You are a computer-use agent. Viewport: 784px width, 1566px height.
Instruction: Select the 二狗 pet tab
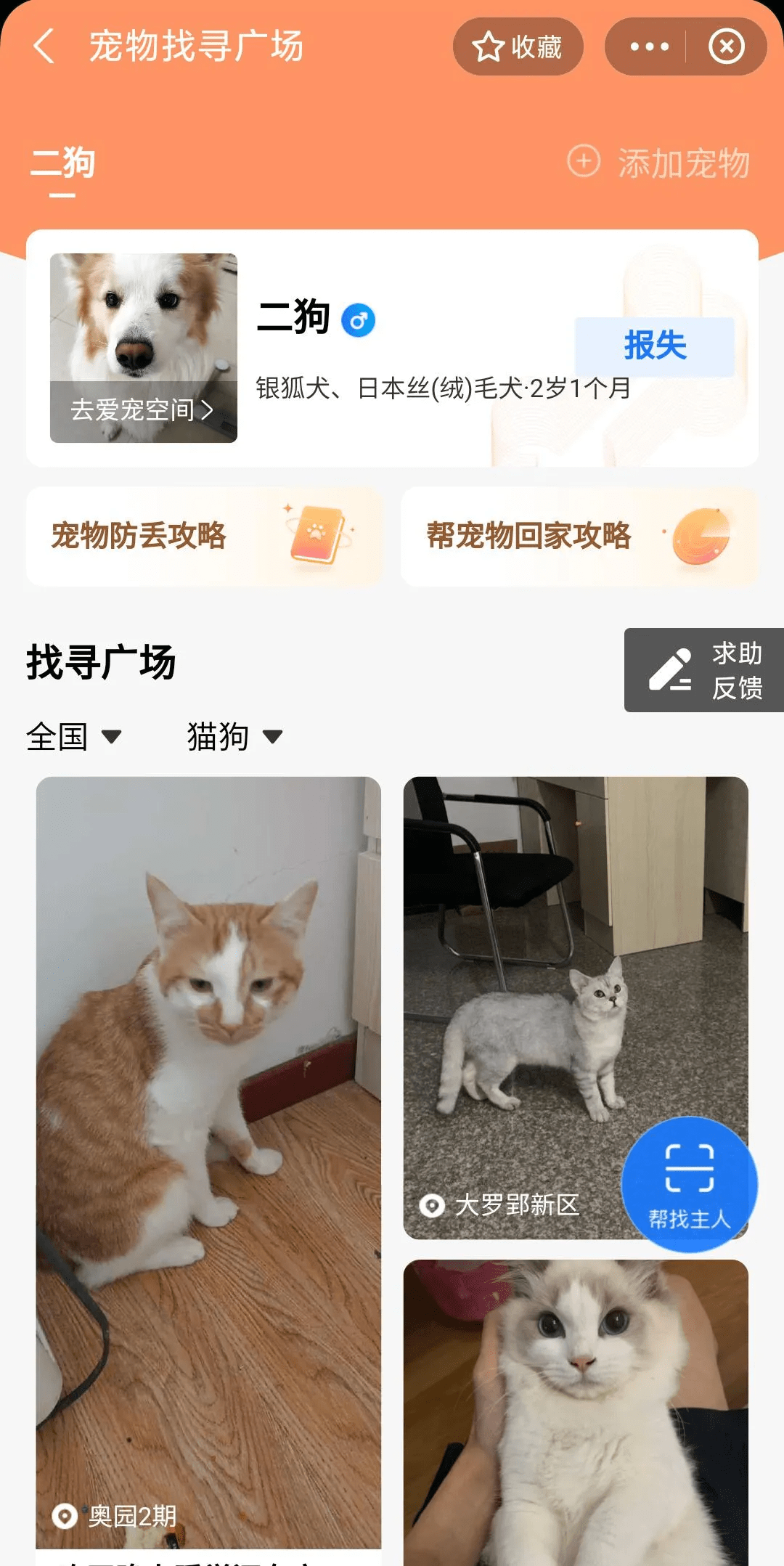63,164
